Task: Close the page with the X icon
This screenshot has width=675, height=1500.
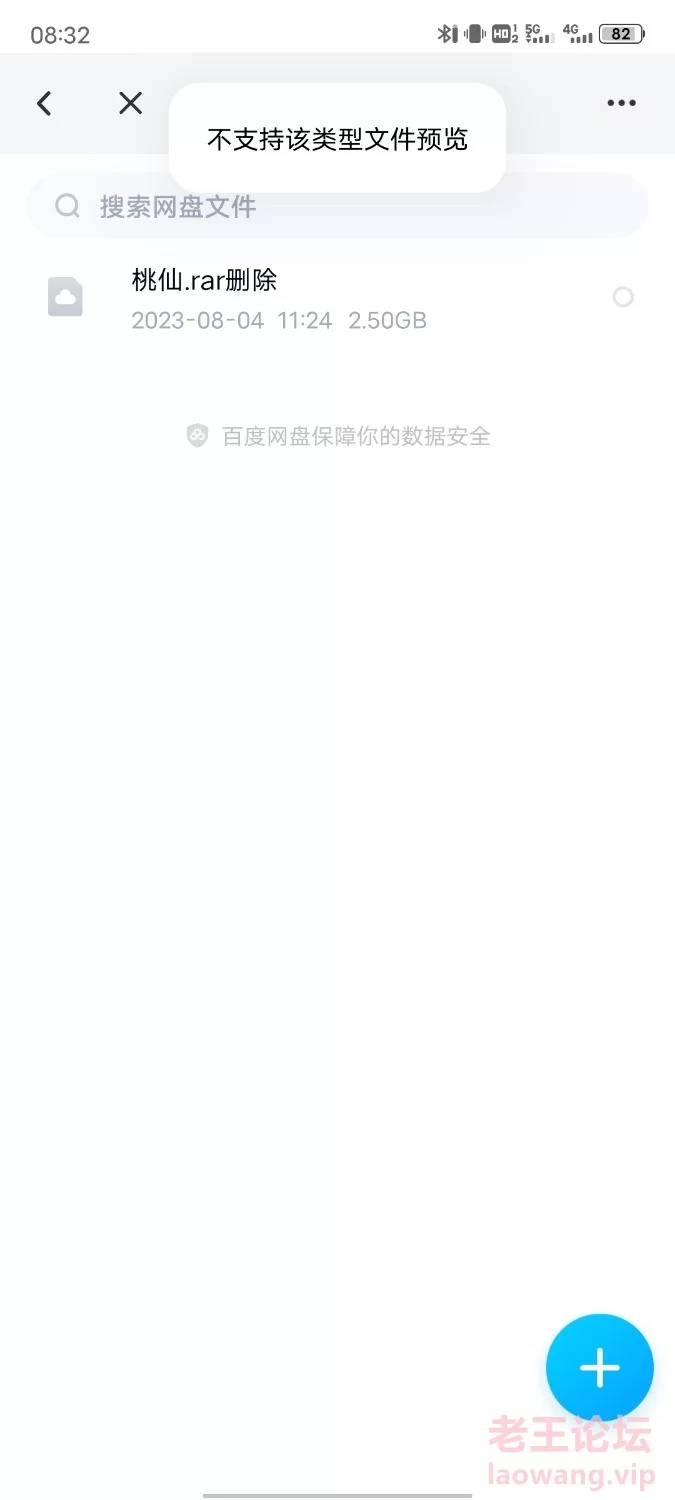Action: (130, 103)
